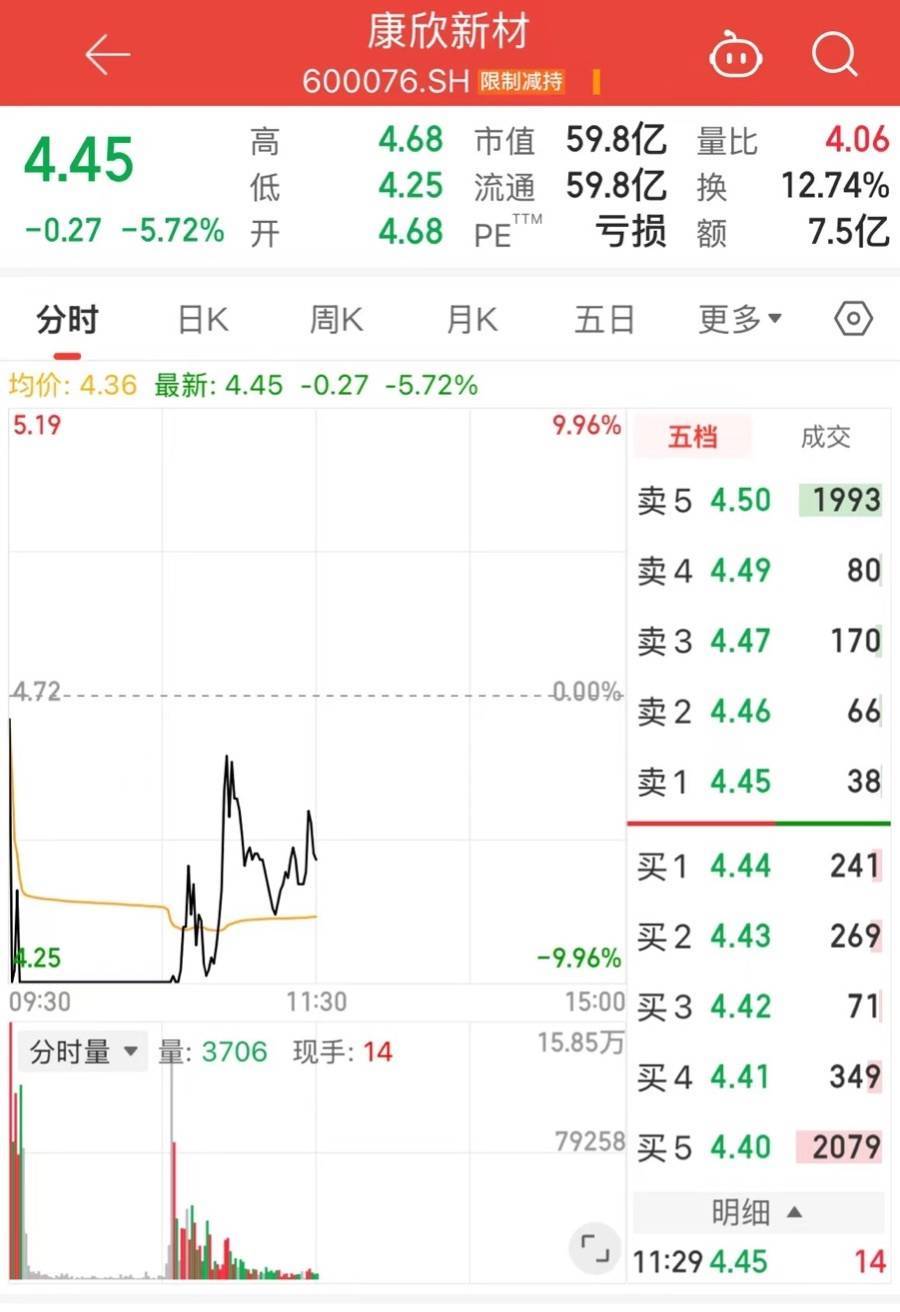
Task: Show the 五档 order book tab
Action: point(693,437)
